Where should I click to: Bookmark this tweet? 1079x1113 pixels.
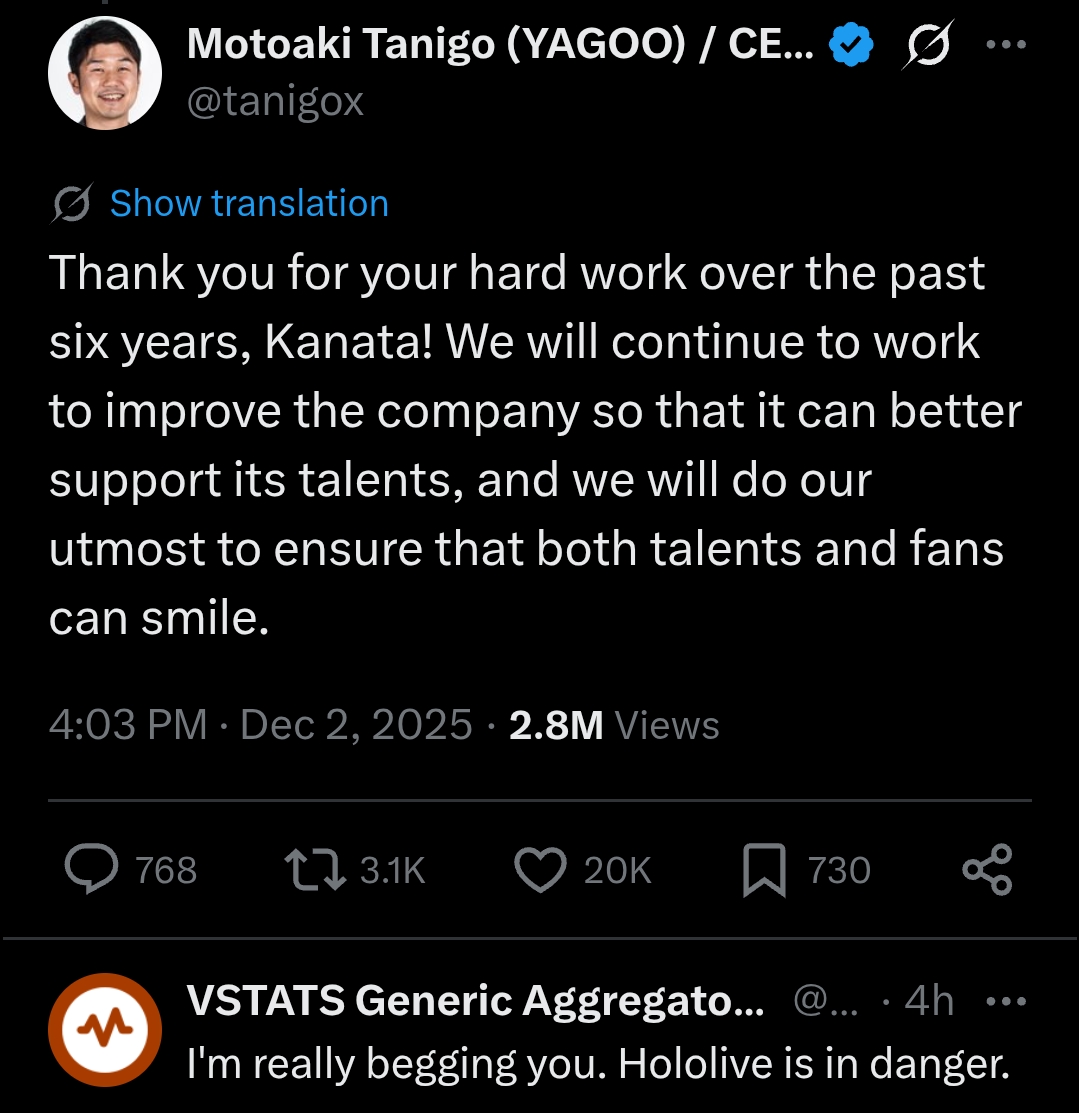[764, 870]
